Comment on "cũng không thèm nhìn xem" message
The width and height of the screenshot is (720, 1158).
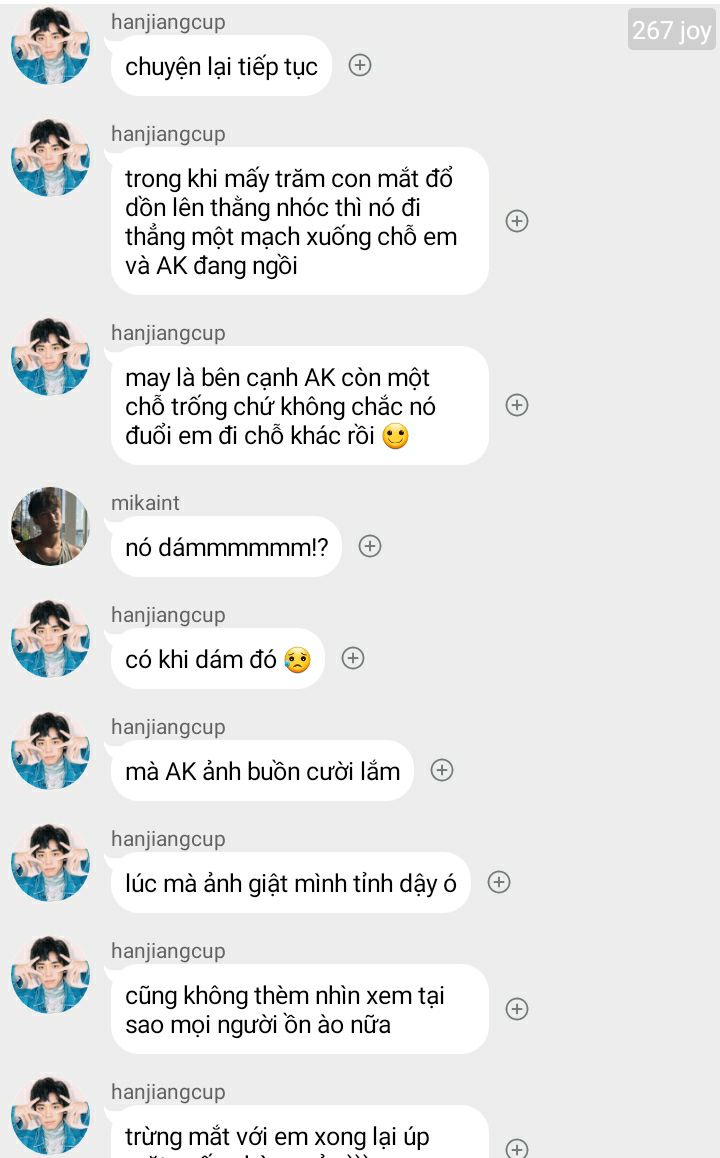click(517, 1009)
